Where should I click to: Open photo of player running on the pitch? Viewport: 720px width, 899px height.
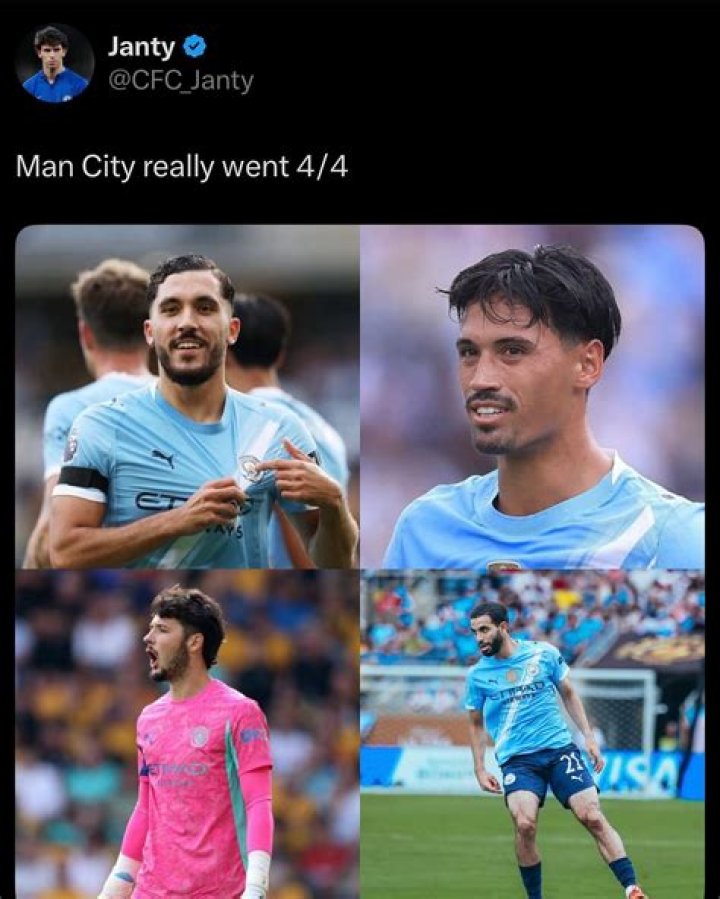(x=532, y=734)
